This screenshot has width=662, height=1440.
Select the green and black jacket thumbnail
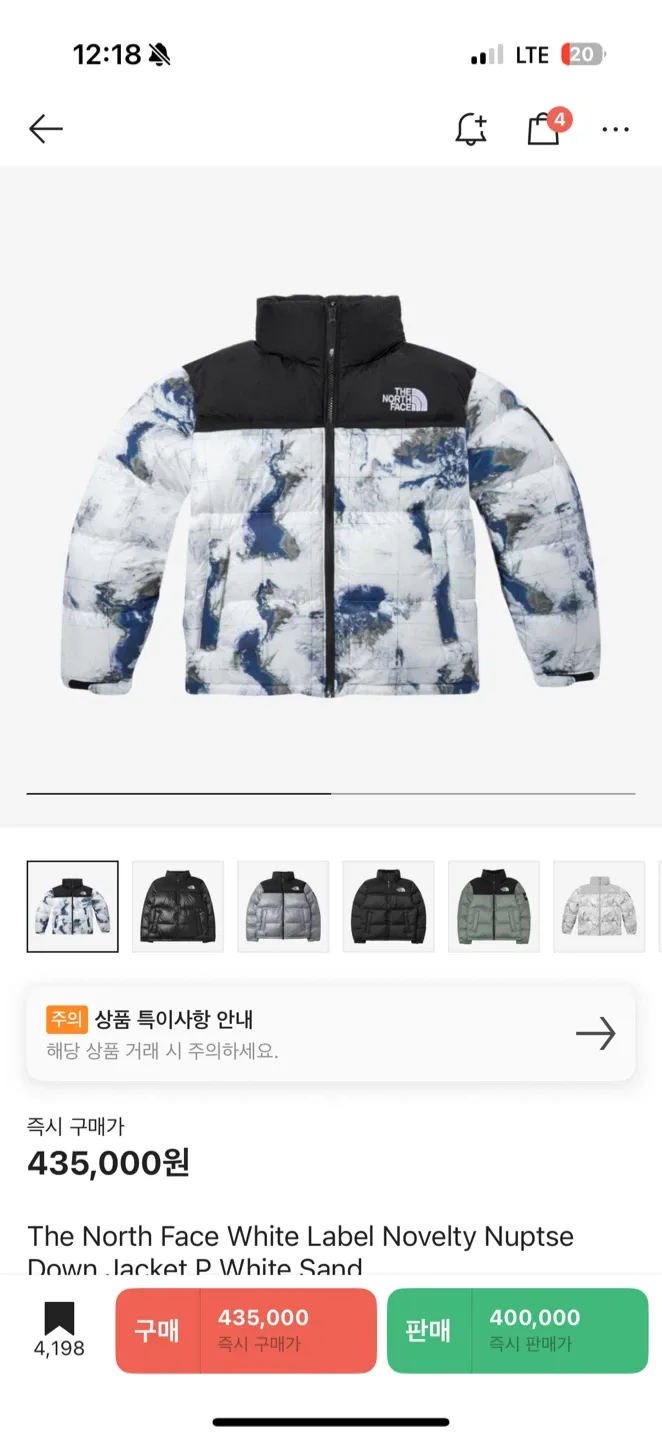click(x=494, y=906)
